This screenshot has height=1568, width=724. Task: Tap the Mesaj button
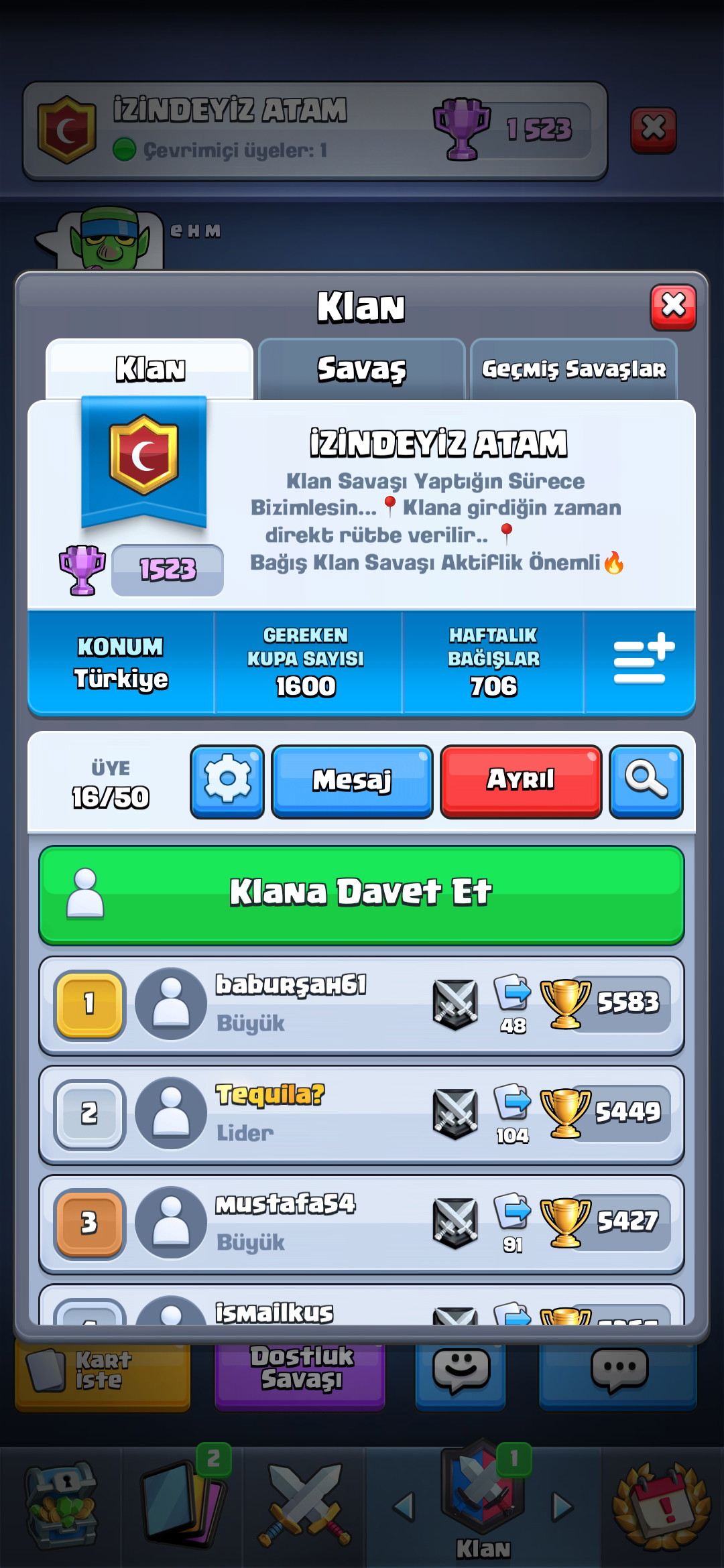[352, 781]
